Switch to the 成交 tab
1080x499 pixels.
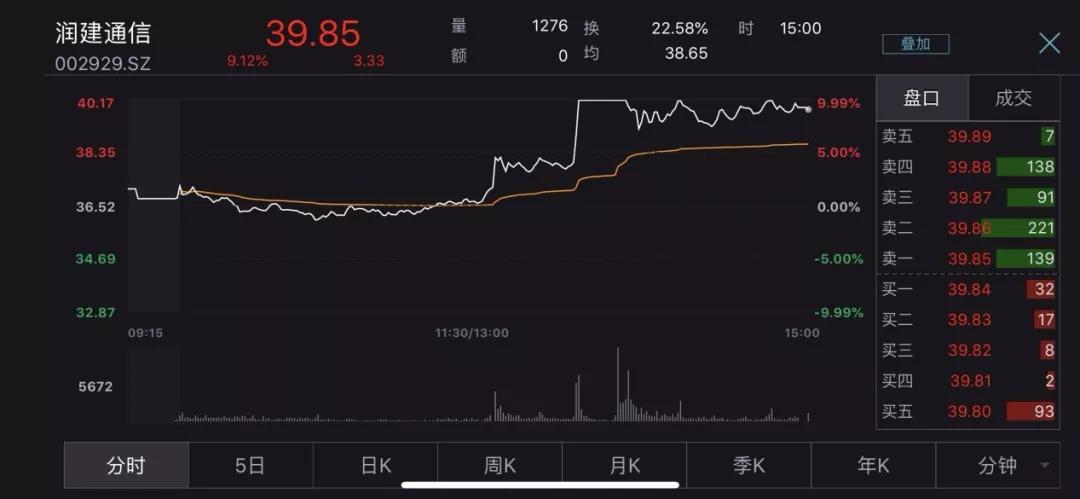click(1013, 98)
